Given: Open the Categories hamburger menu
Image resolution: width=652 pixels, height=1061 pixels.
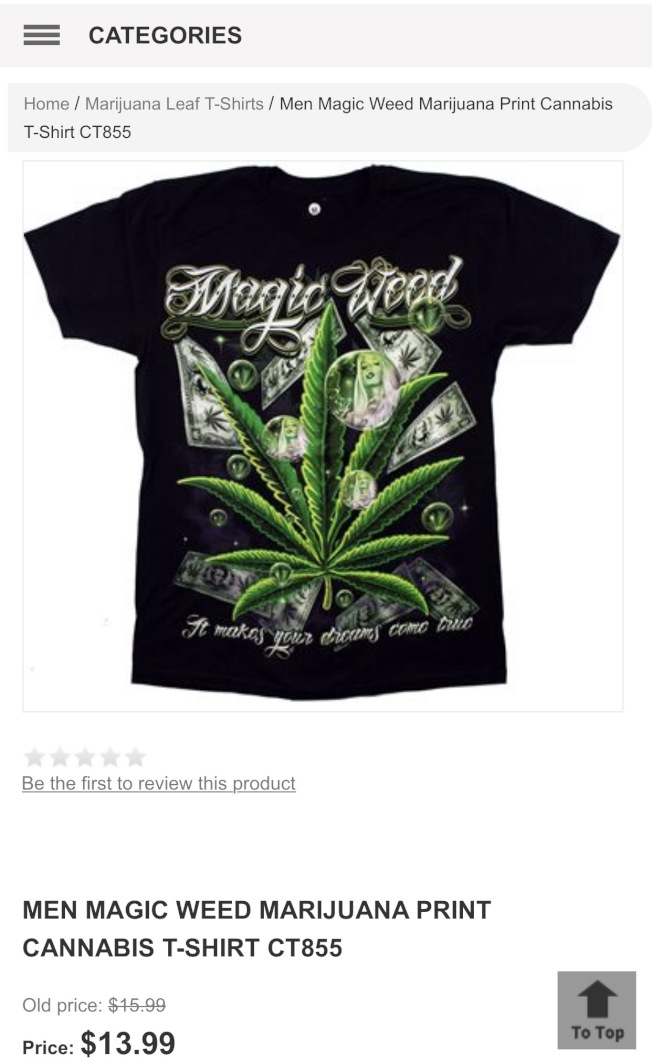Looking at the screenshot, I should tap(42, 36).
